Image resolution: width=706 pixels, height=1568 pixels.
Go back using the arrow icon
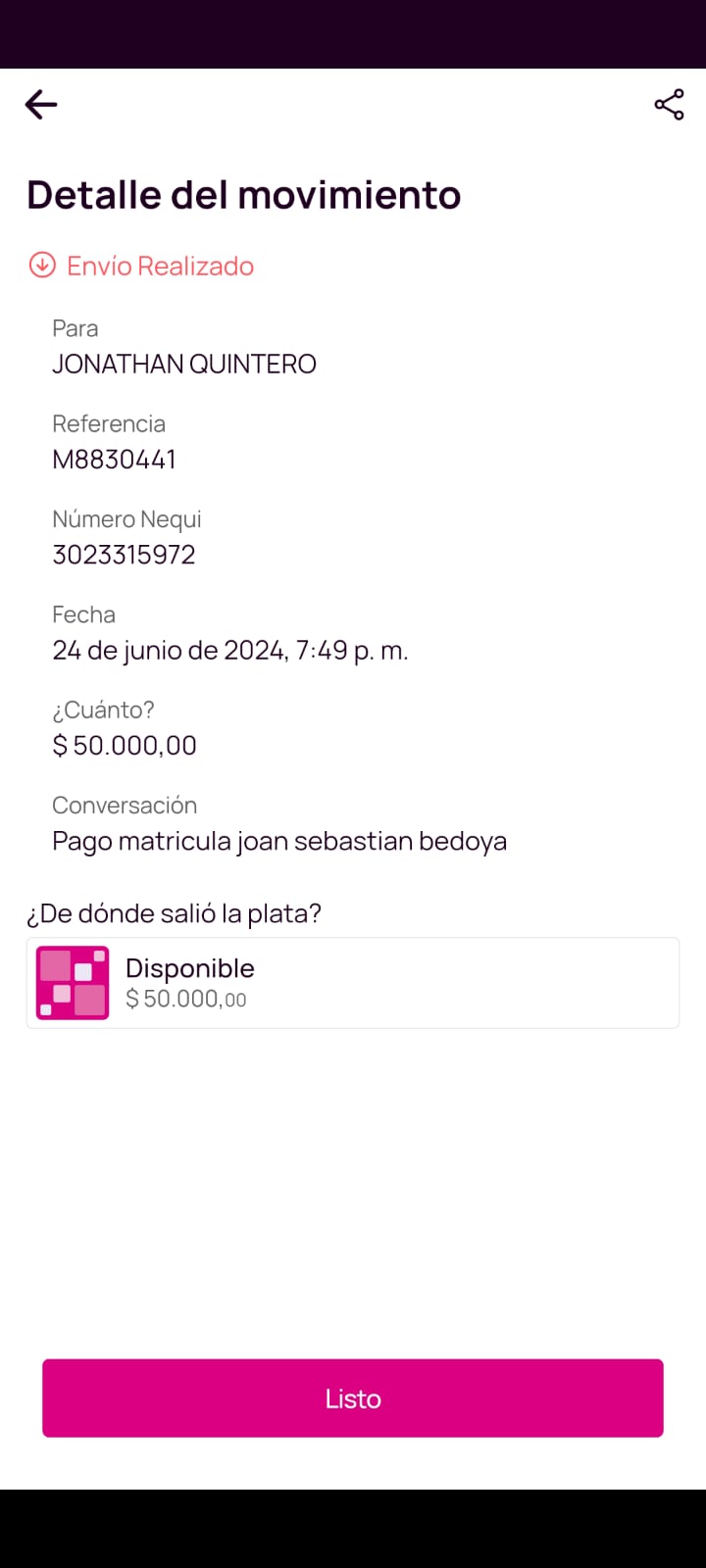[x=41, y=104]
